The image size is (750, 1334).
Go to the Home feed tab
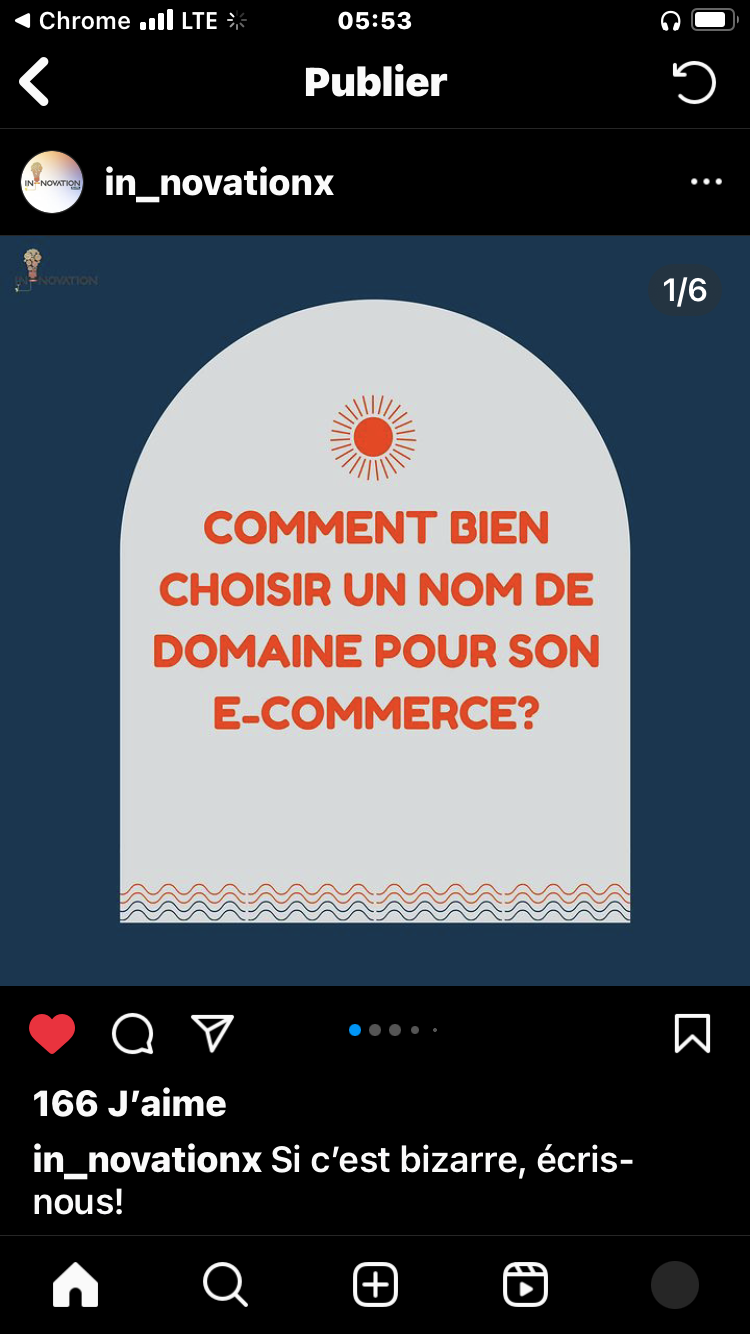point(76,1284)
